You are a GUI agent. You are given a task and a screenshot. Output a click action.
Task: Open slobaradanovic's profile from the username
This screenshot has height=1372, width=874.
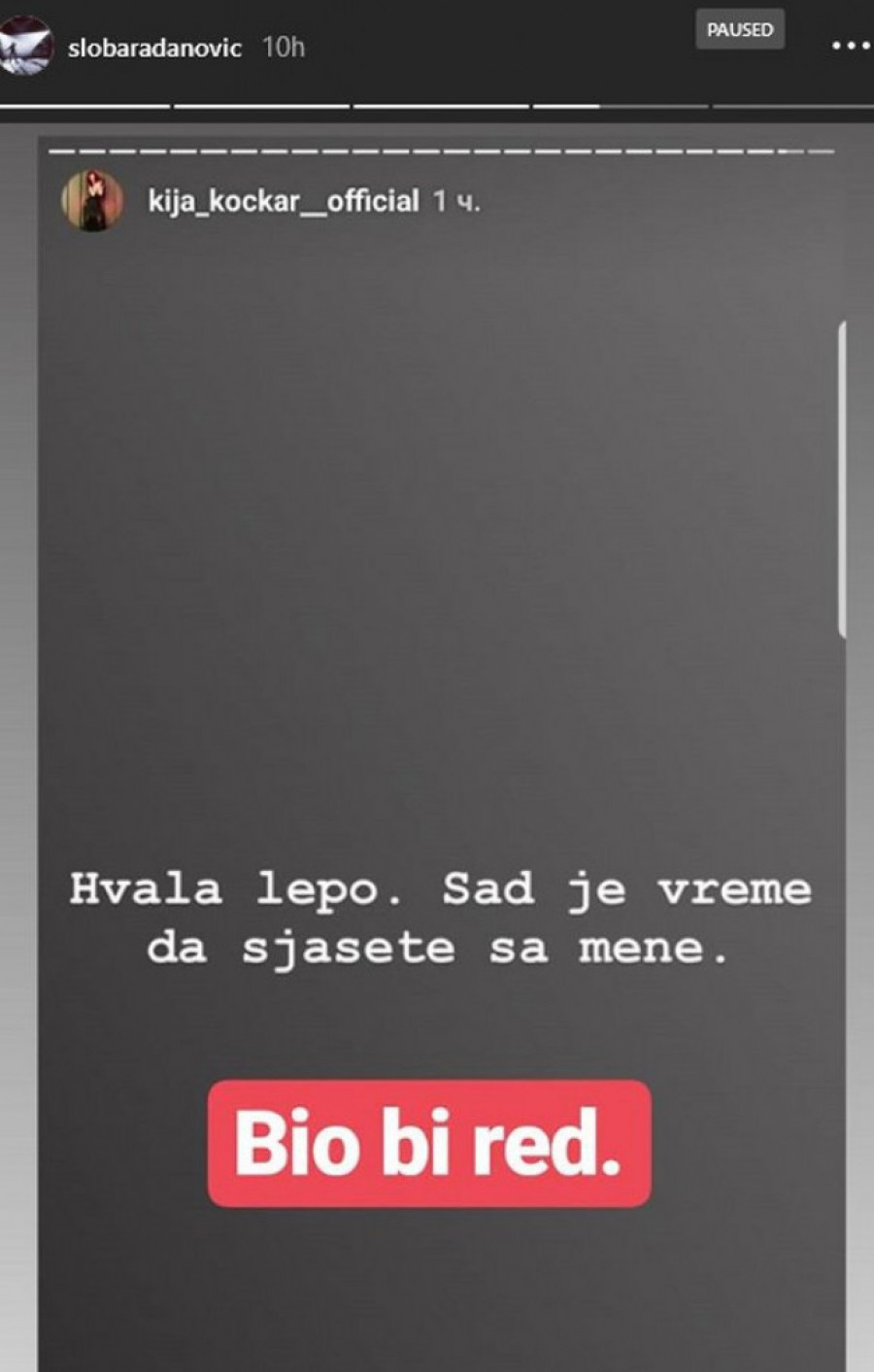(x=154, y=48)
